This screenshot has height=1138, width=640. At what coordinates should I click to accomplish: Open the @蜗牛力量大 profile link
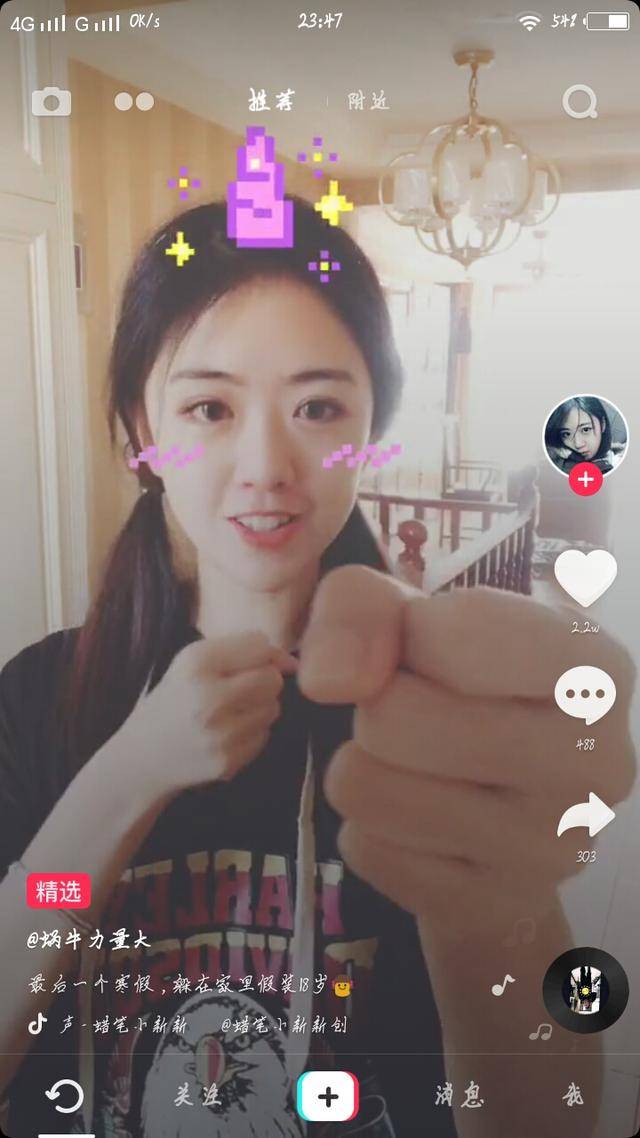[90, 940]
